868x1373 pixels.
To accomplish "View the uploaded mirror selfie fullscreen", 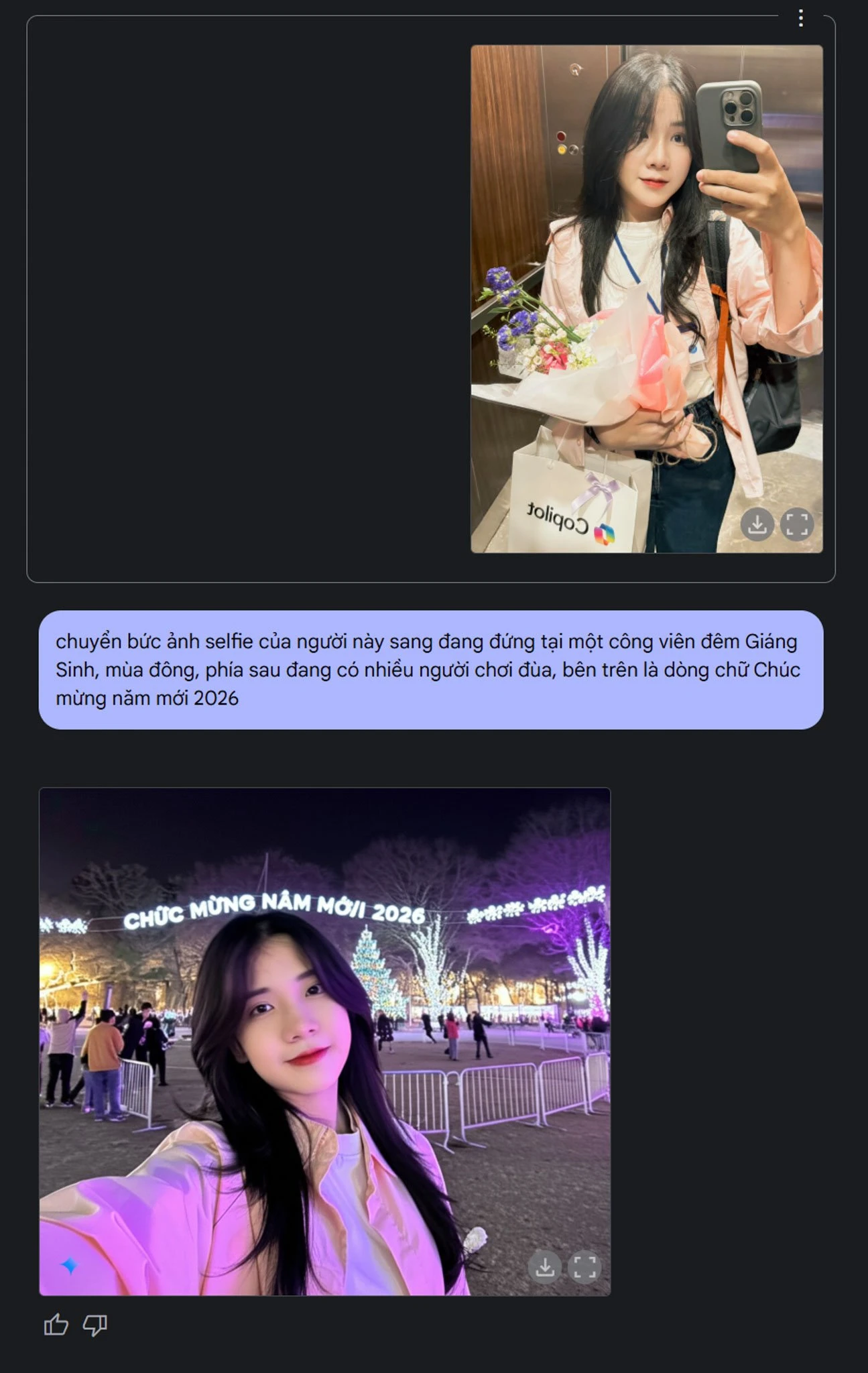I will (797, 524).
